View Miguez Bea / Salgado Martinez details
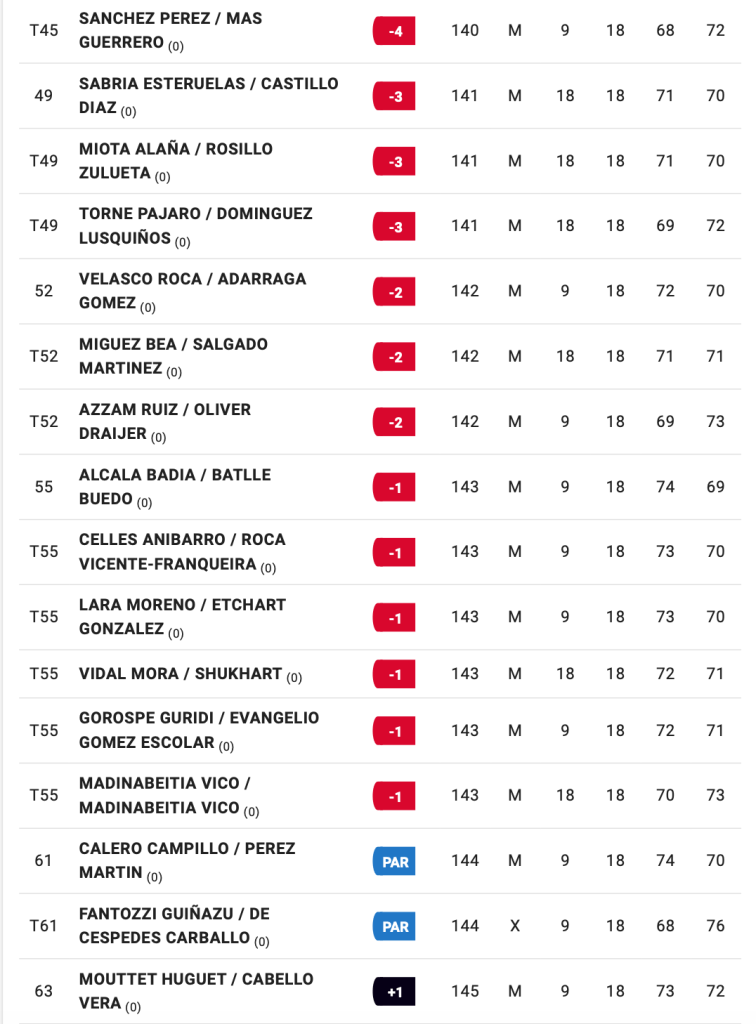The image size is (756, 1024). click(x=173, y=356)
